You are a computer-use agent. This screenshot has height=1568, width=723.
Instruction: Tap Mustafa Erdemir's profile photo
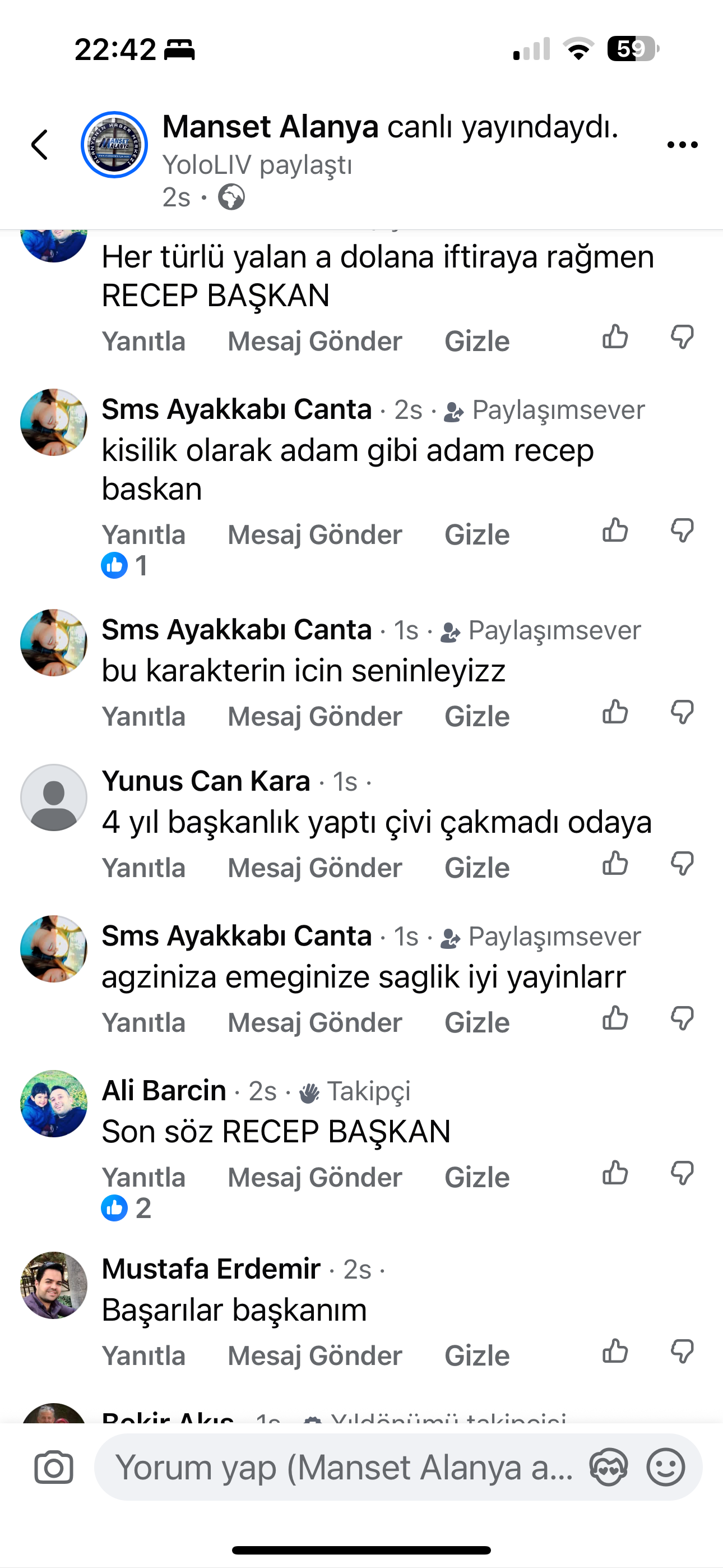click(54, 1285)
